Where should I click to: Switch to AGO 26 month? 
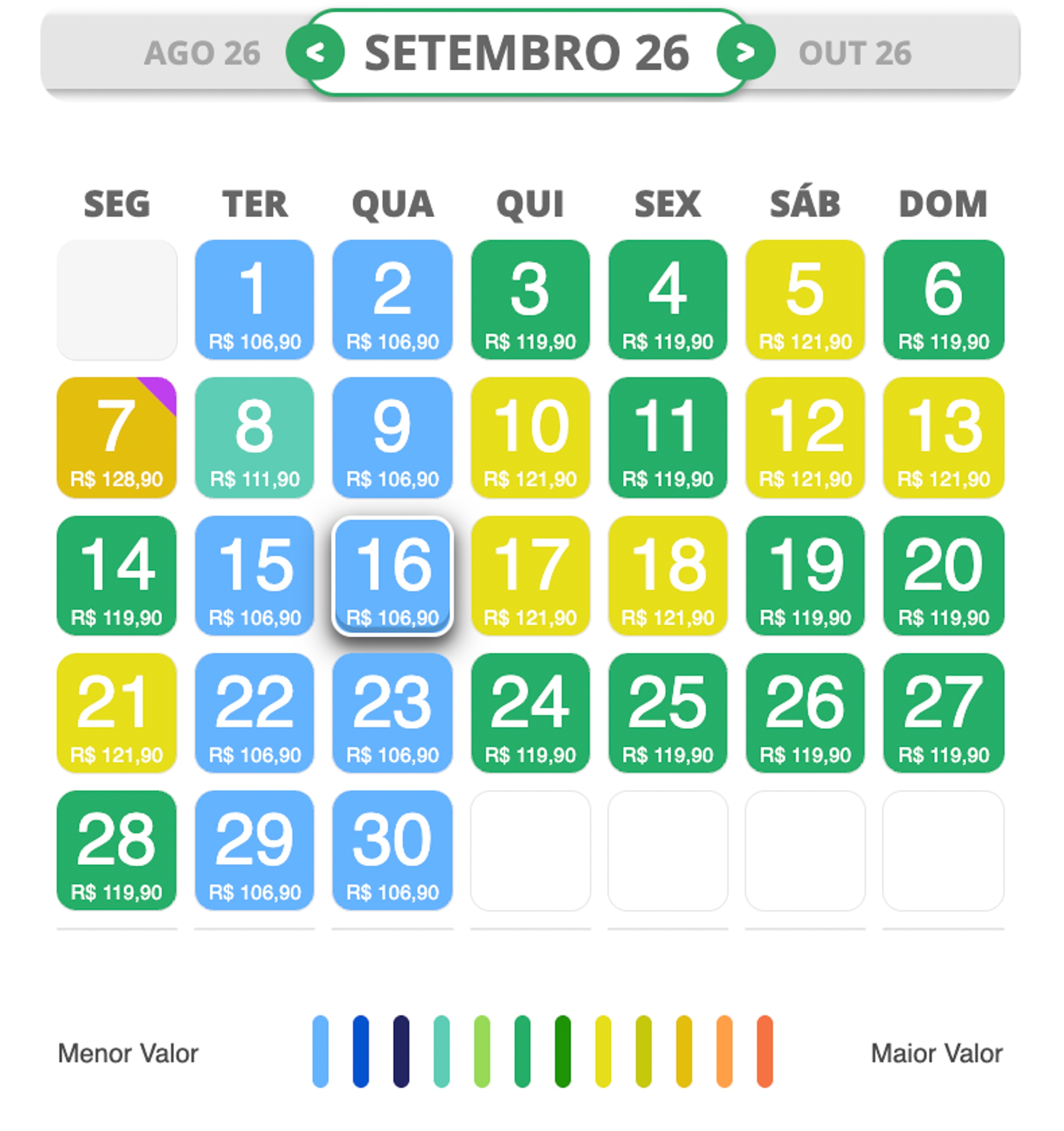pyautogui.click(x=202, y=53)
